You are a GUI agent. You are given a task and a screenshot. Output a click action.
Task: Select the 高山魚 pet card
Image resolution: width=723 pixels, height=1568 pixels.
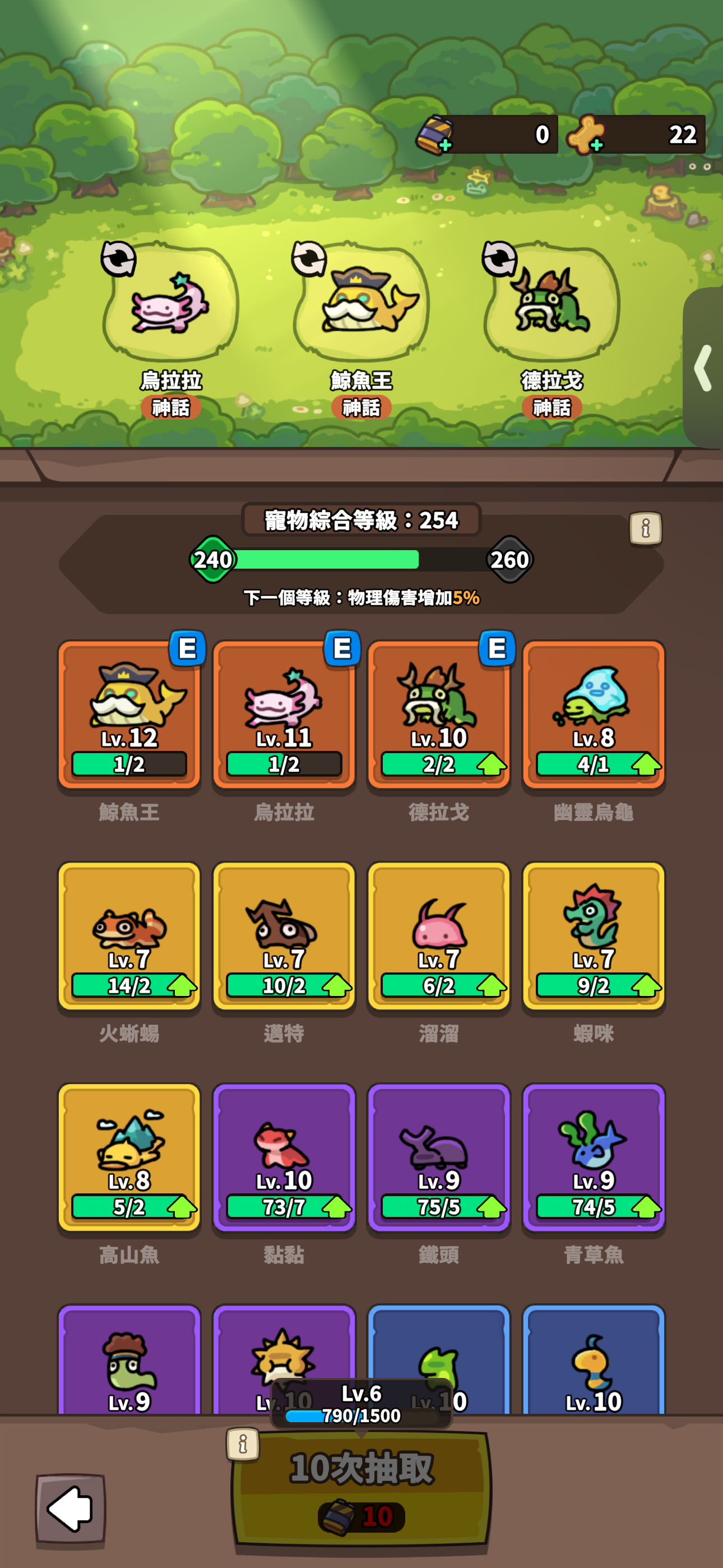[129, 1157]
